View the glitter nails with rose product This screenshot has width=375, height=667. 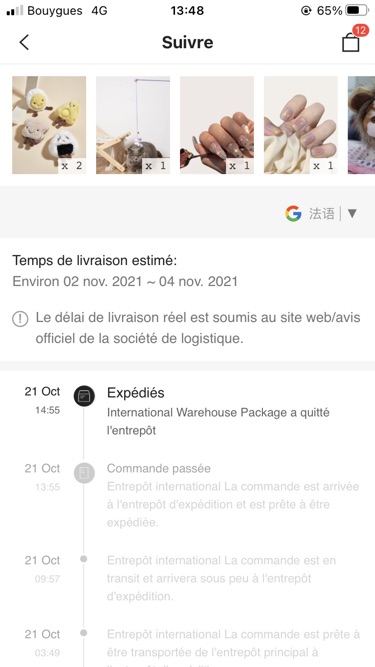217,125
